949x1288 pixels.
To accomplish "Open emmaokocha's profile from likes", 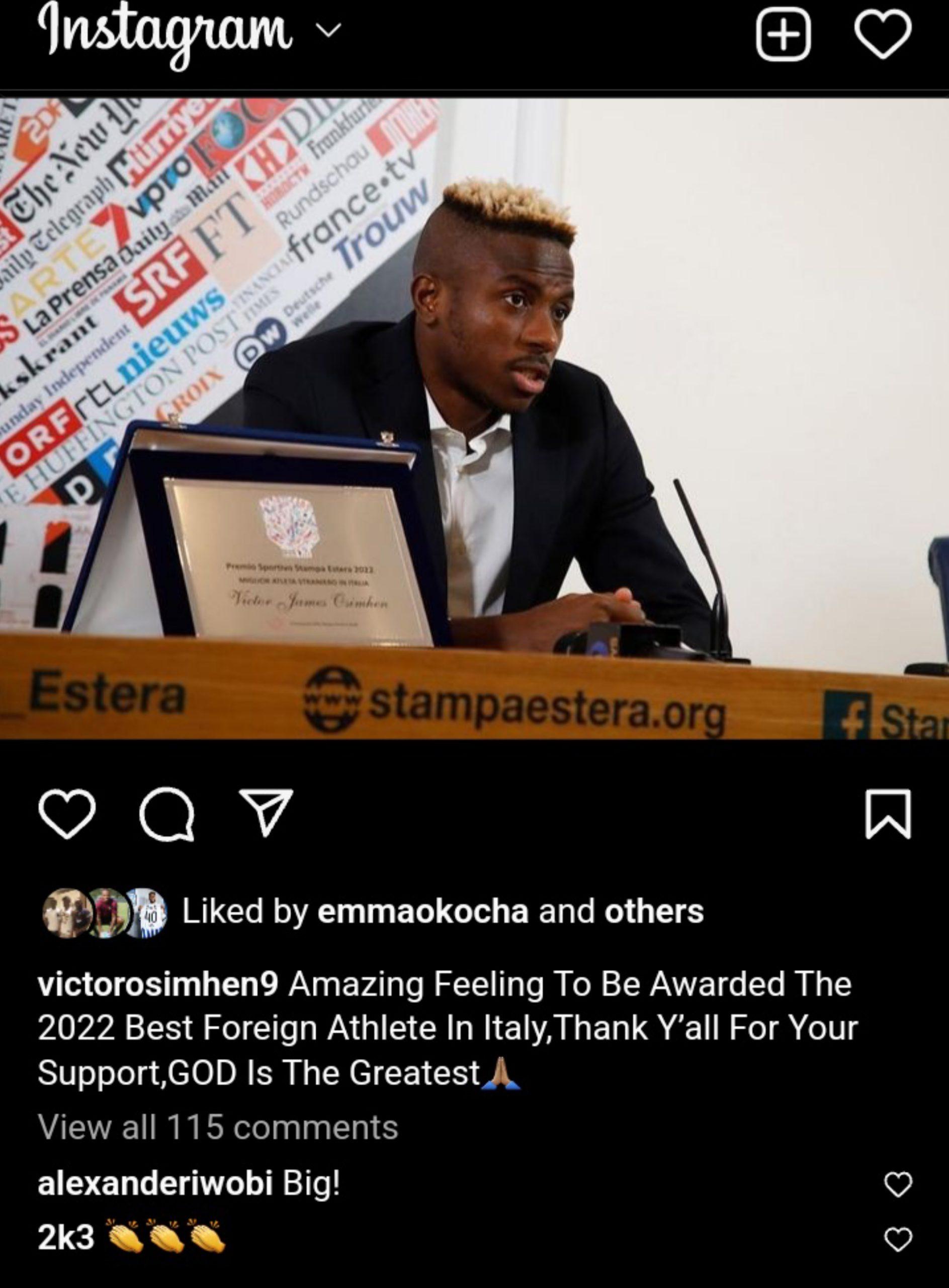I will [422, 912].
